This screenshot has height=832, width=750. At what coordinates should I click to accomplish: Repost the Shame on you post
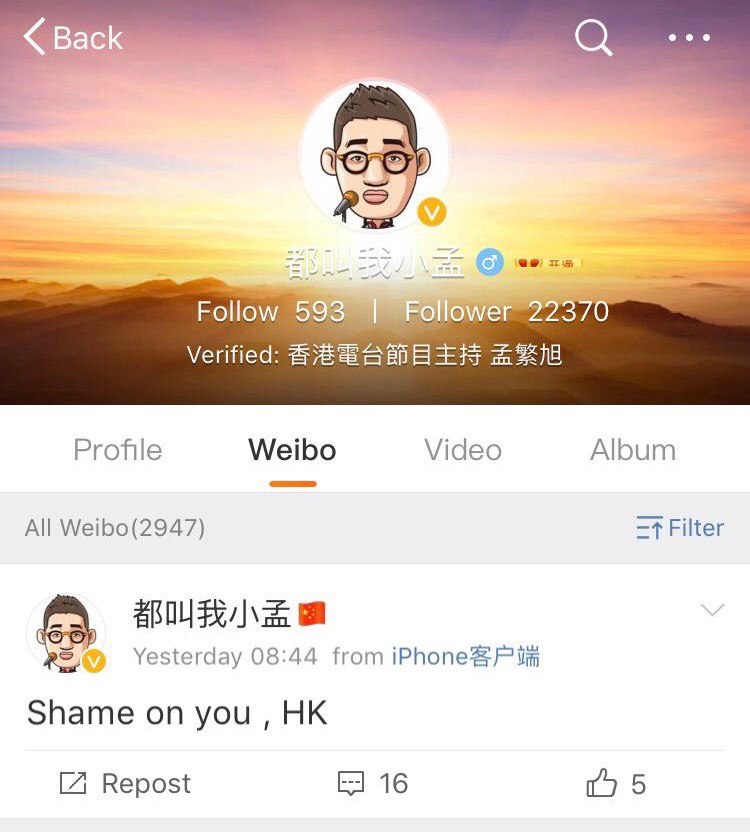pos(125,784)
